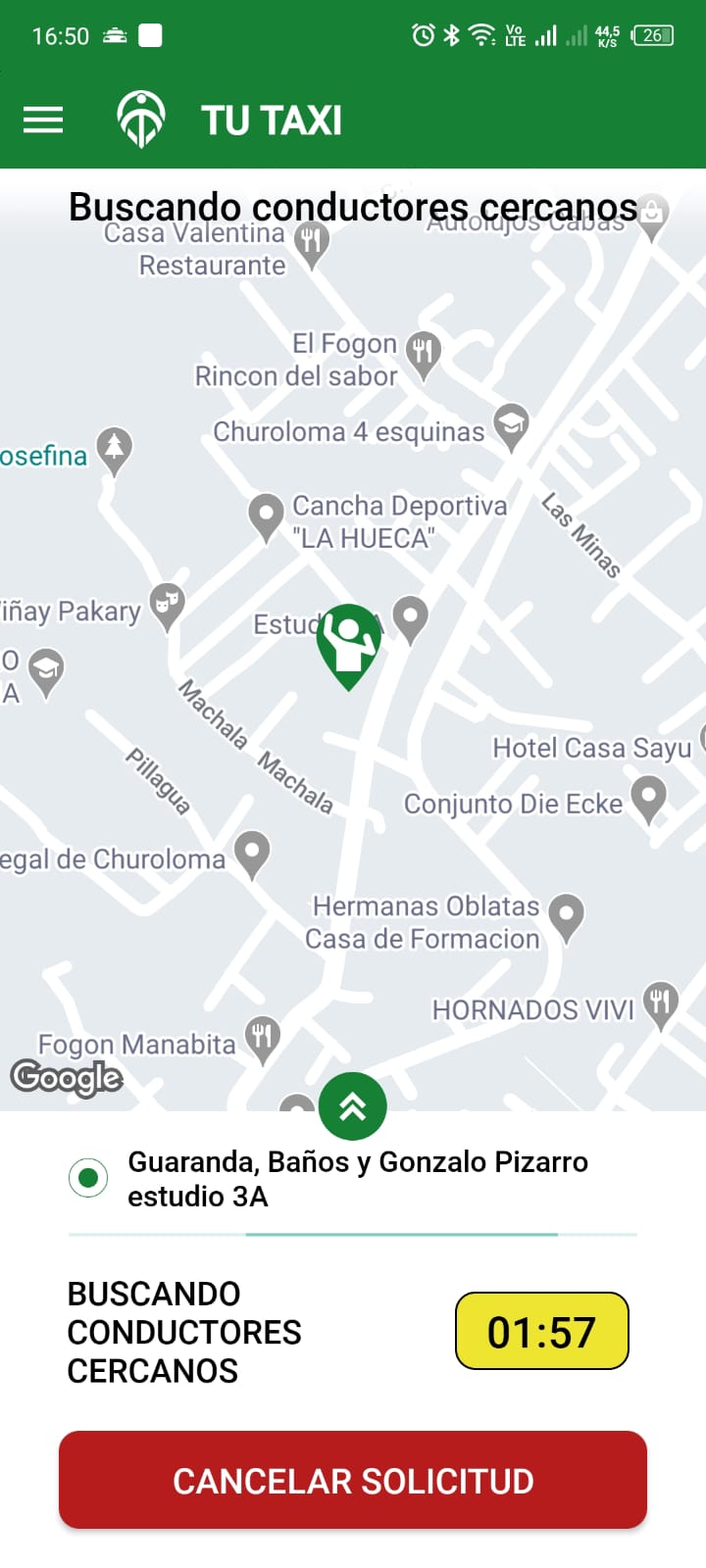The height and width of the screenshot is (1568, 706).
Task: Expand the panel with the double-arrow button
Action: pyautogui.click(x=352, y=1106)
